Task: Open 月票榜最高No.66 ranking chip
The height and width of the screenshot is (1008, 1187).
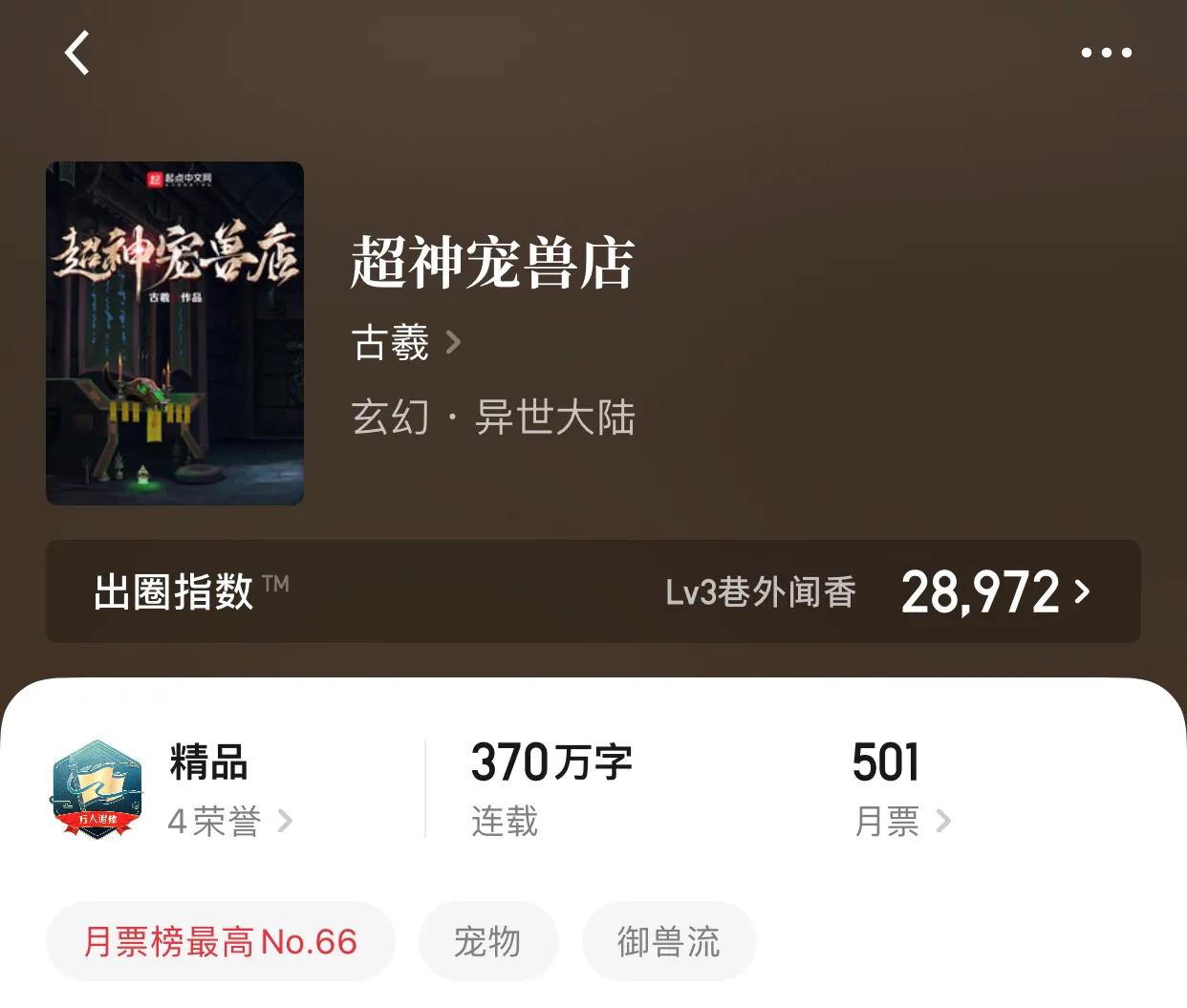Action: click(x=221, y=941)
